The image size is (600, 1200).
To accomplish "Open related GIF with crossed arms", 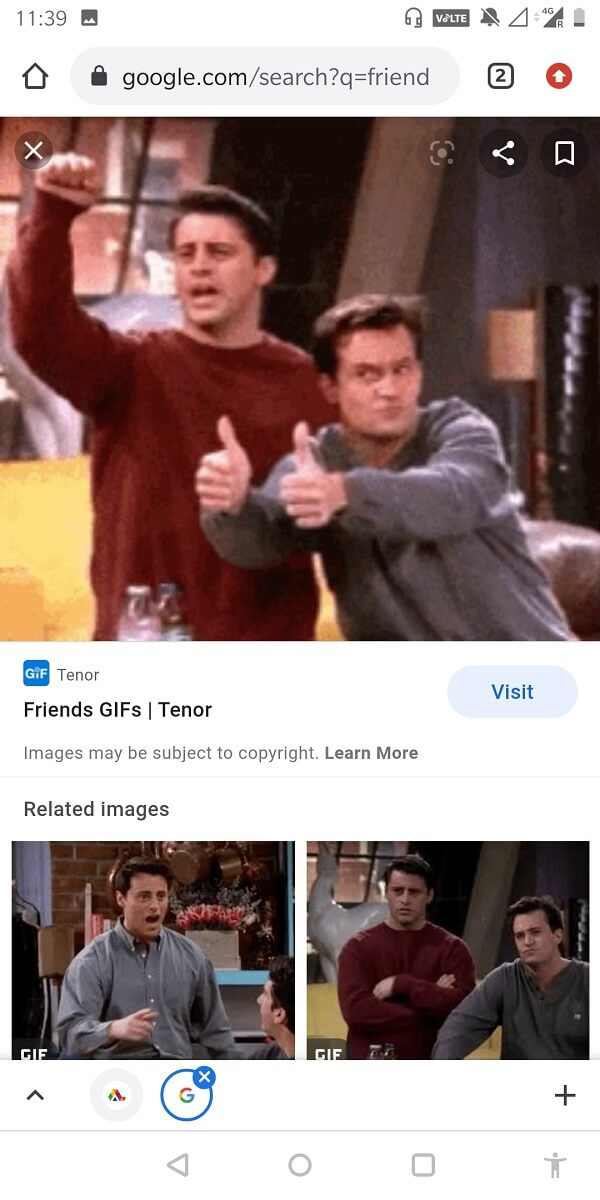I will [448, 949].
